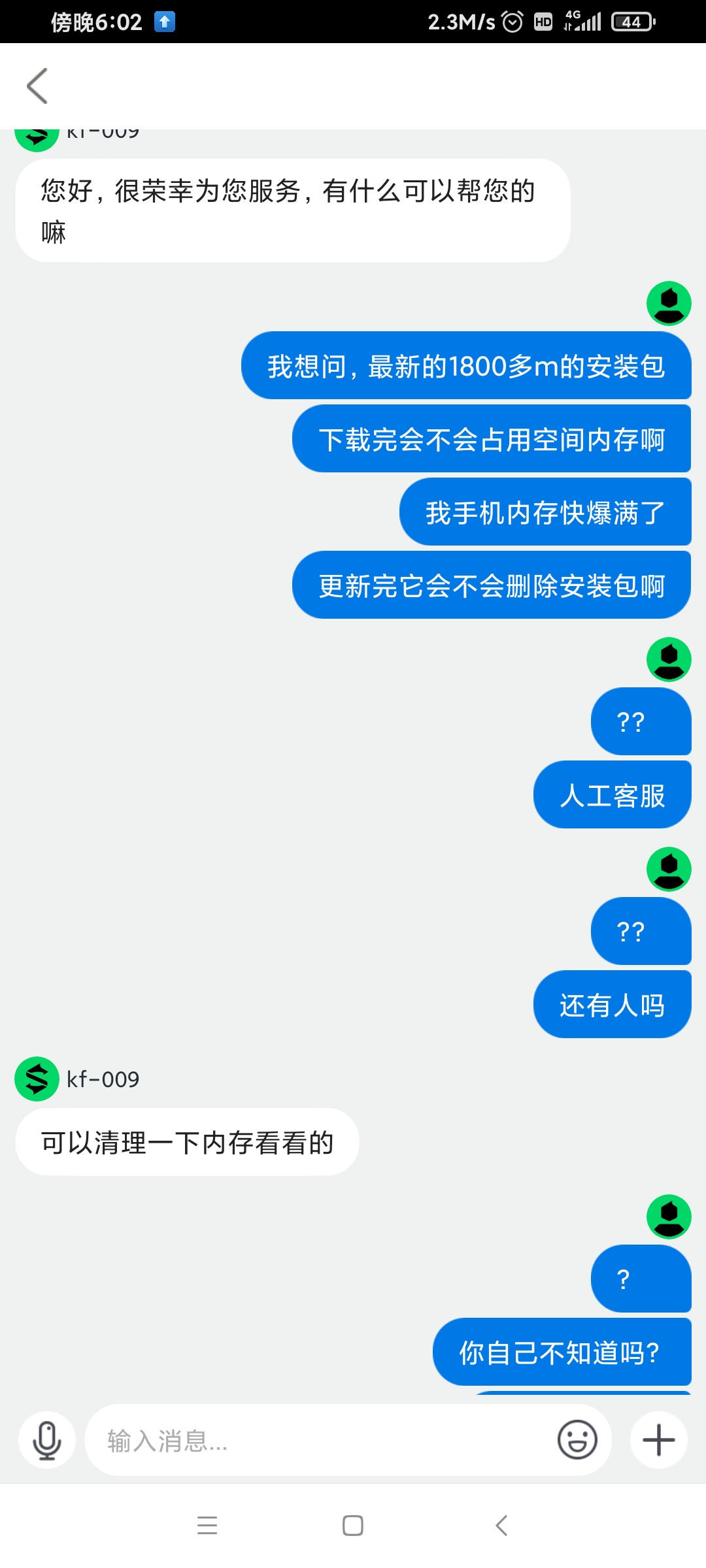Tap the microphone voice input icon
The width and height of the screenshot is (706, 1568).
click(x=47, y=1440)
